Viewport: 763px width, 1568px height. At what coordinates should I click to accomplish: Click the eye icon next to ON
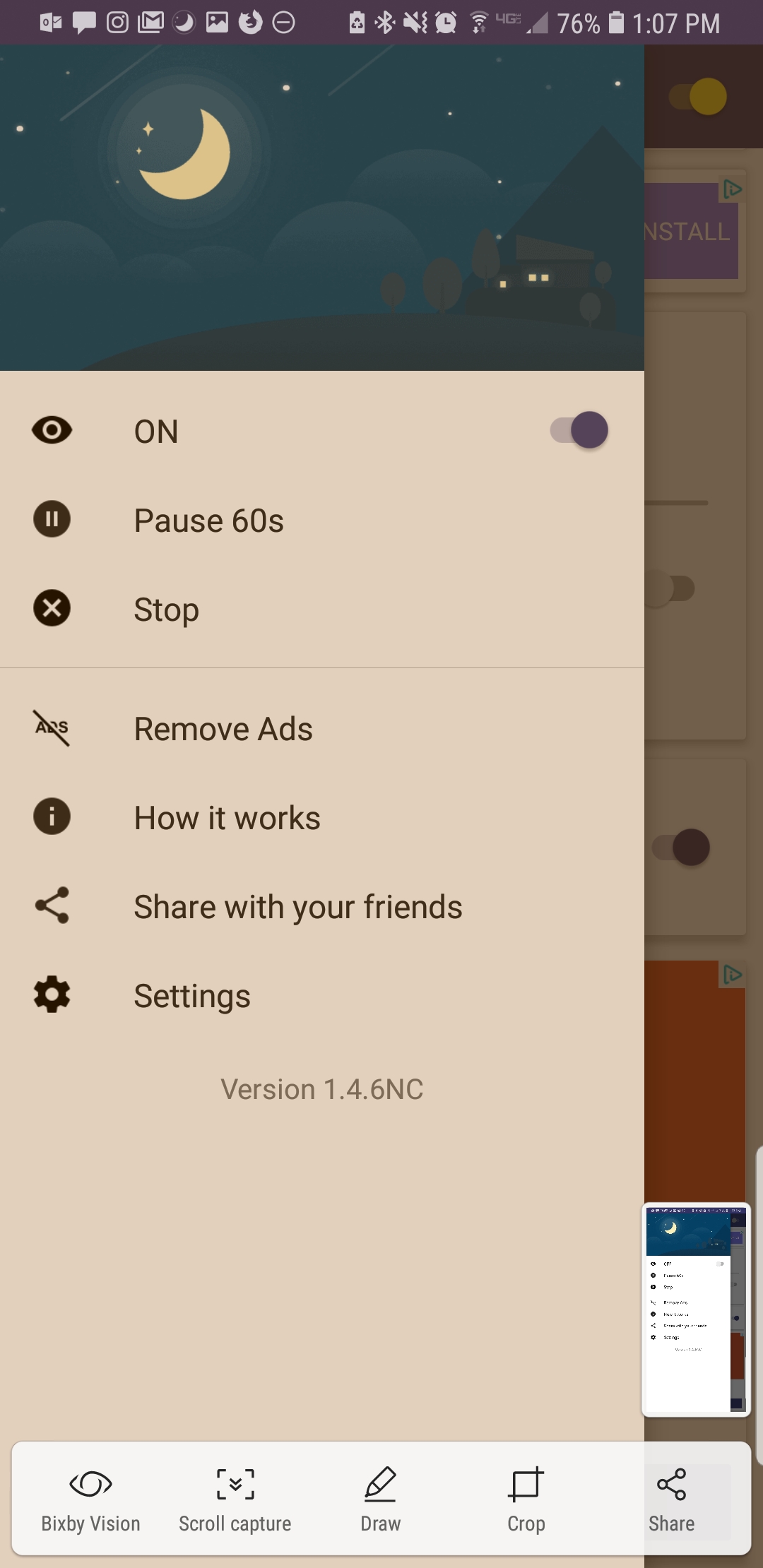(x=51, y=431)
